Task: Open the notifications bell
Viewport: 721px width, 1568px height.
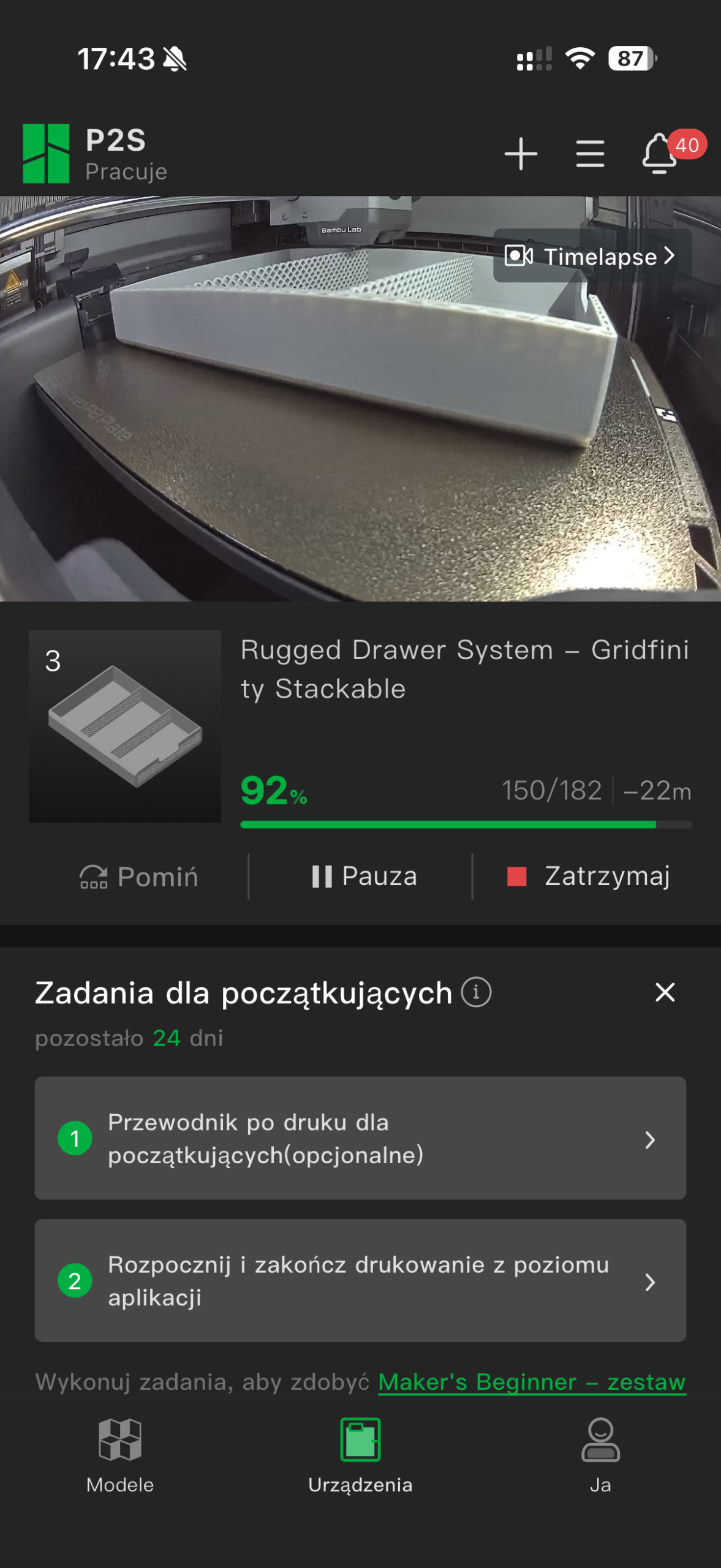Action: point(659,153)
